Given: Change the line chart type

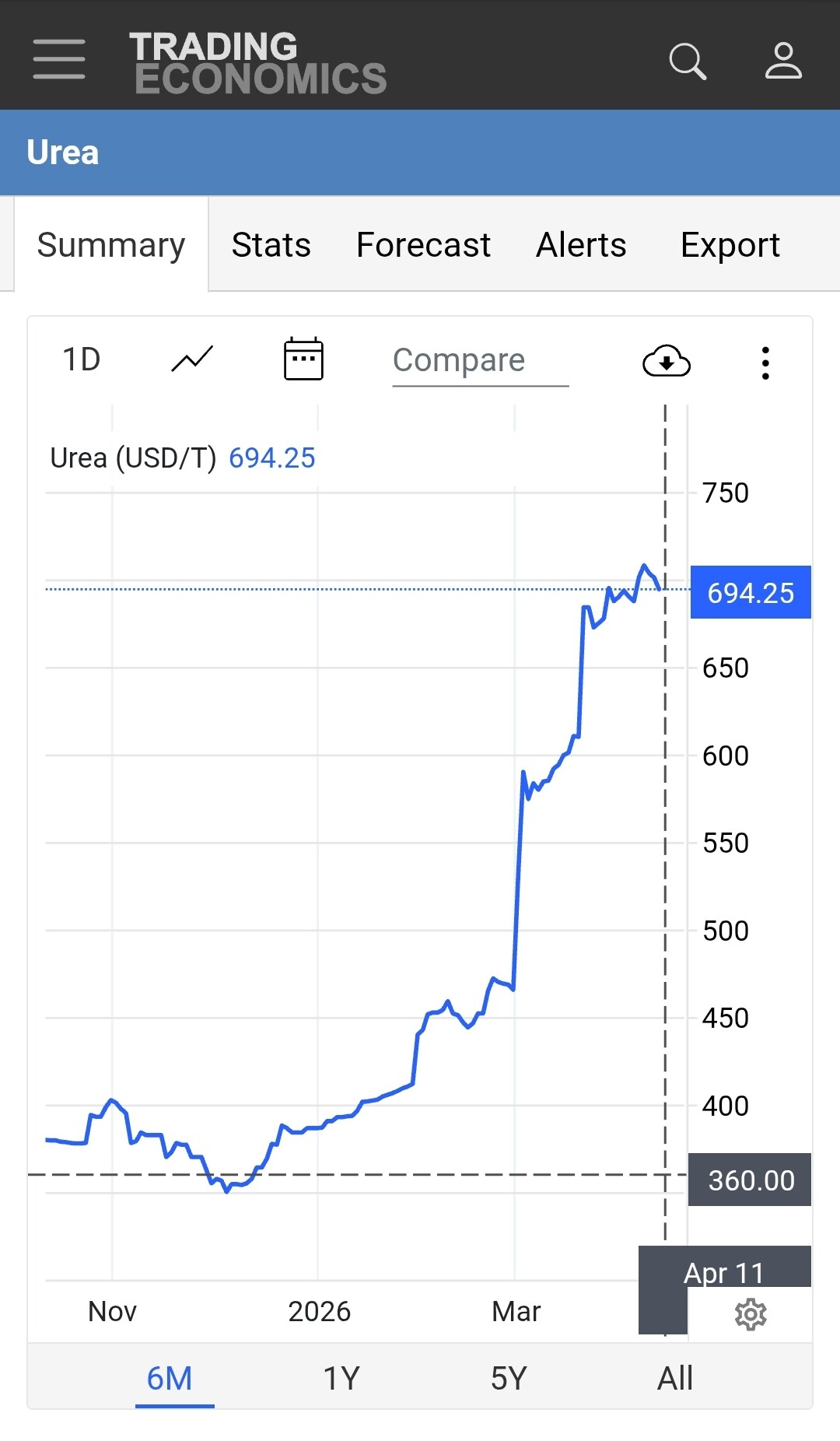Looking at the screenshot, I should coord(192,359).
